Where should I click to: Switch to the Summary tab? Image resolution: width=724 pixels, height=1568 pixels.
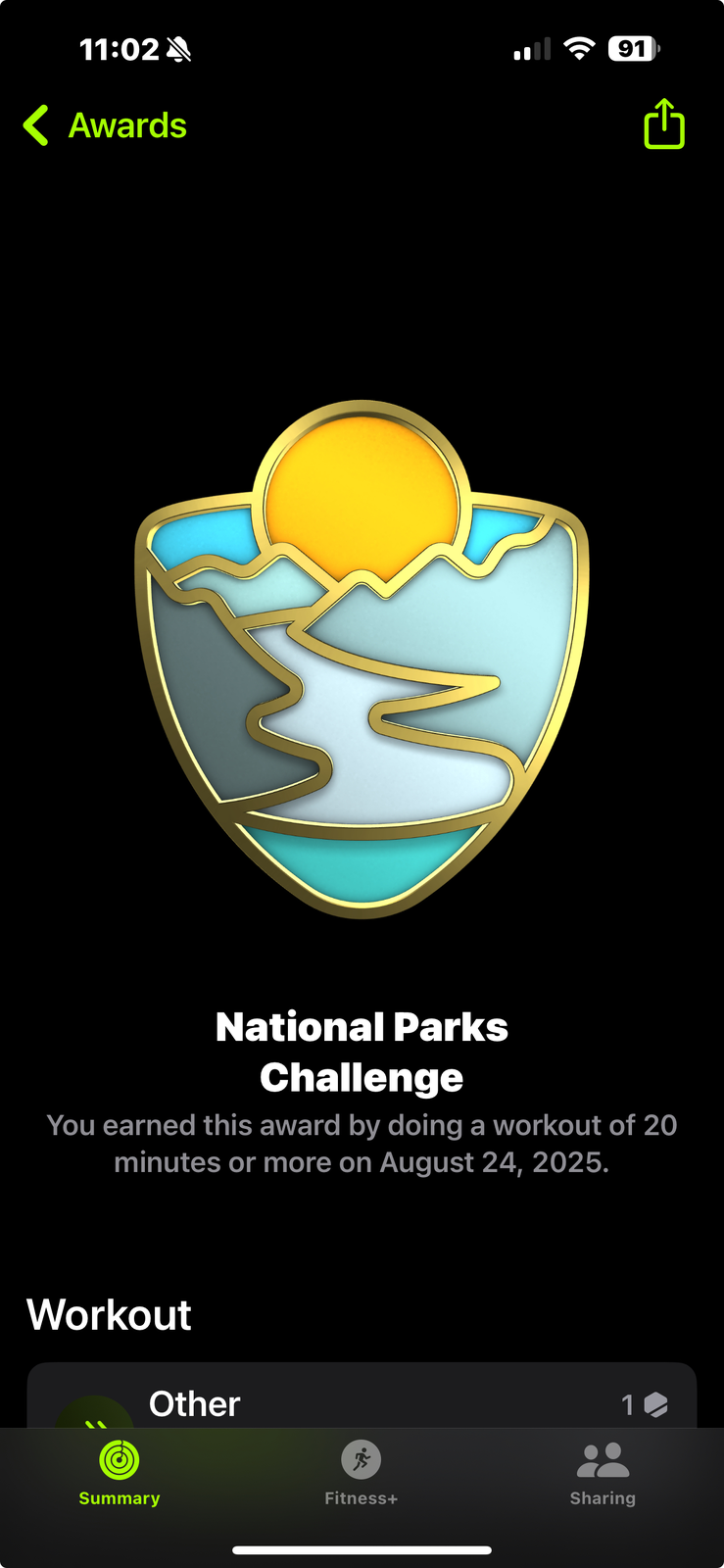[x=120, y=1472]
